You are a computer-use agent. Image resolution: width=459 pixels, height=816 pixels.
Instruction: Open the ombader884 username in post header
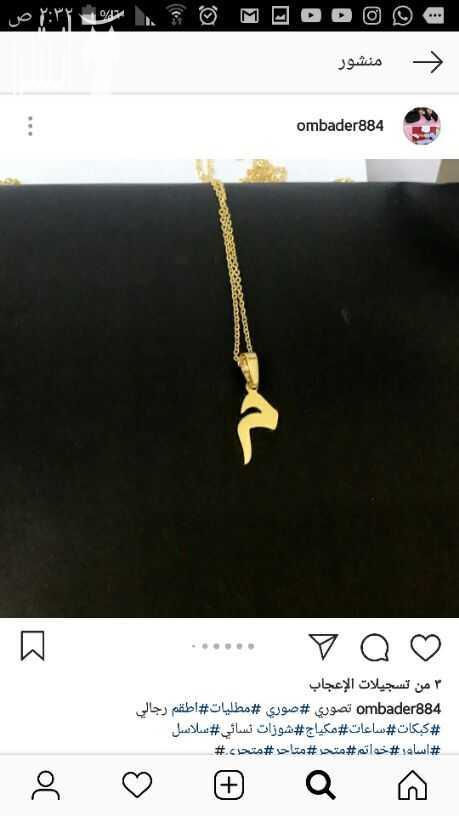(340, 126)
